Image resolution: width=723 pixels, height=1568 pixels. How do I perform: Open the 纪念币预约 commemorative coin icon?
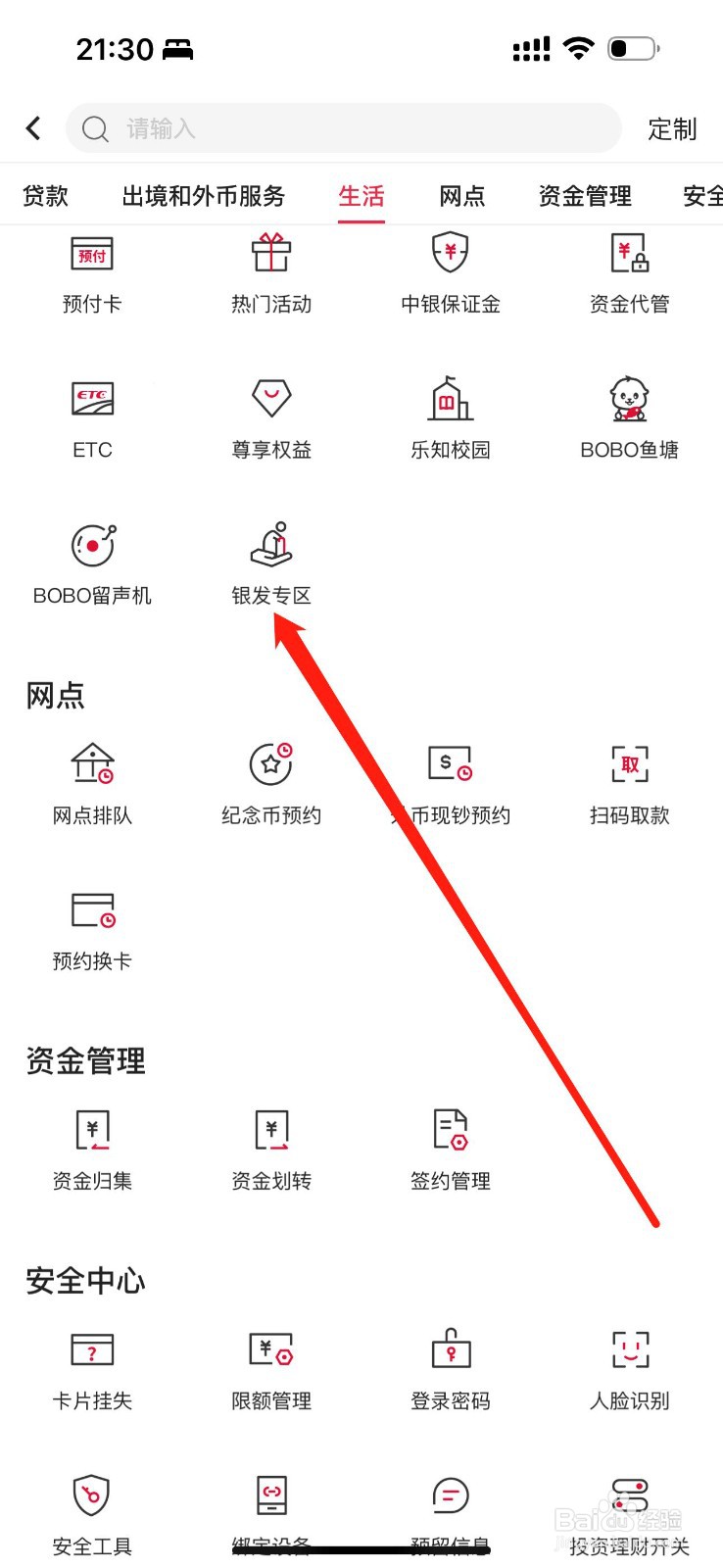[x=270, y=779]
